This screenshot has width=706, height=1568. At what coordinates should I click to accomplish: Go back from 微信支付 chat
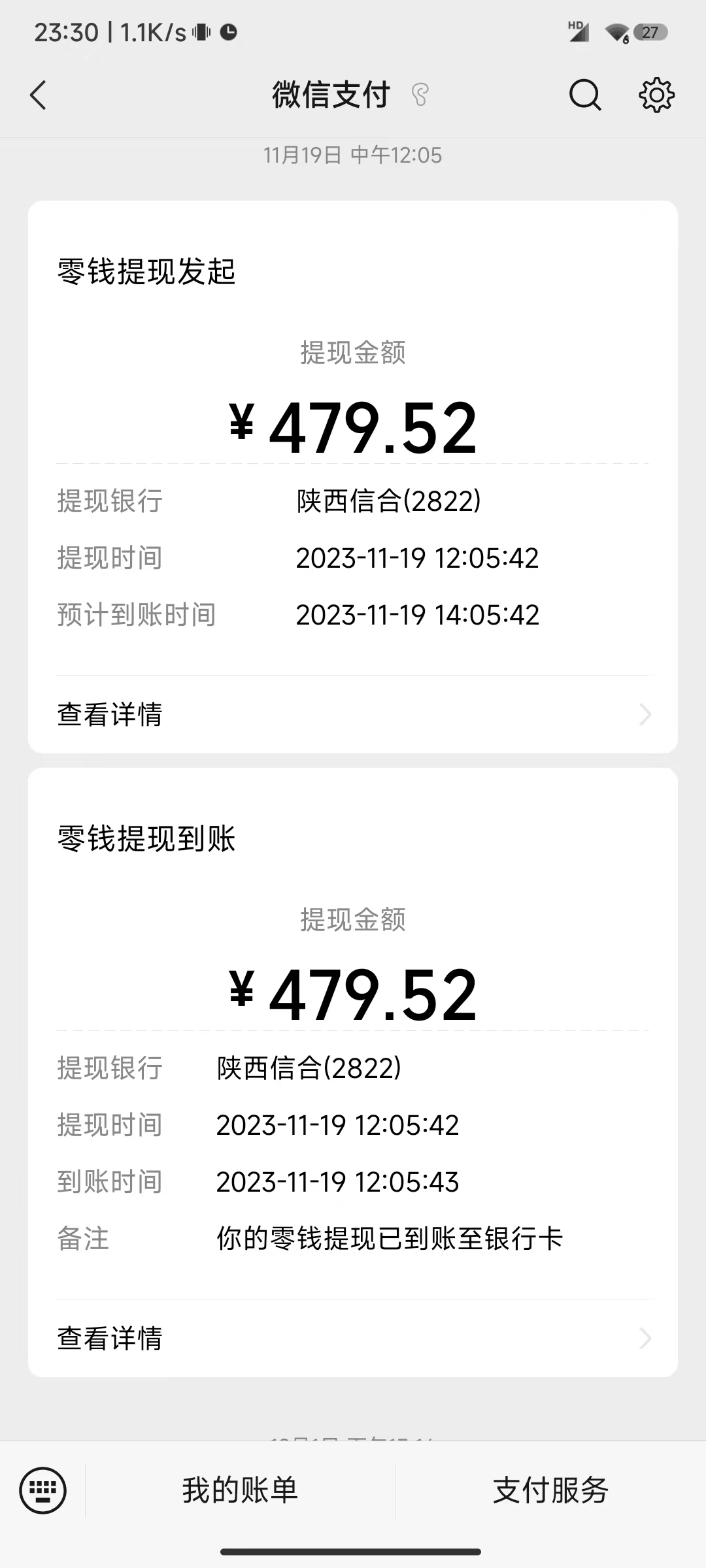click(x=39, y=95)
